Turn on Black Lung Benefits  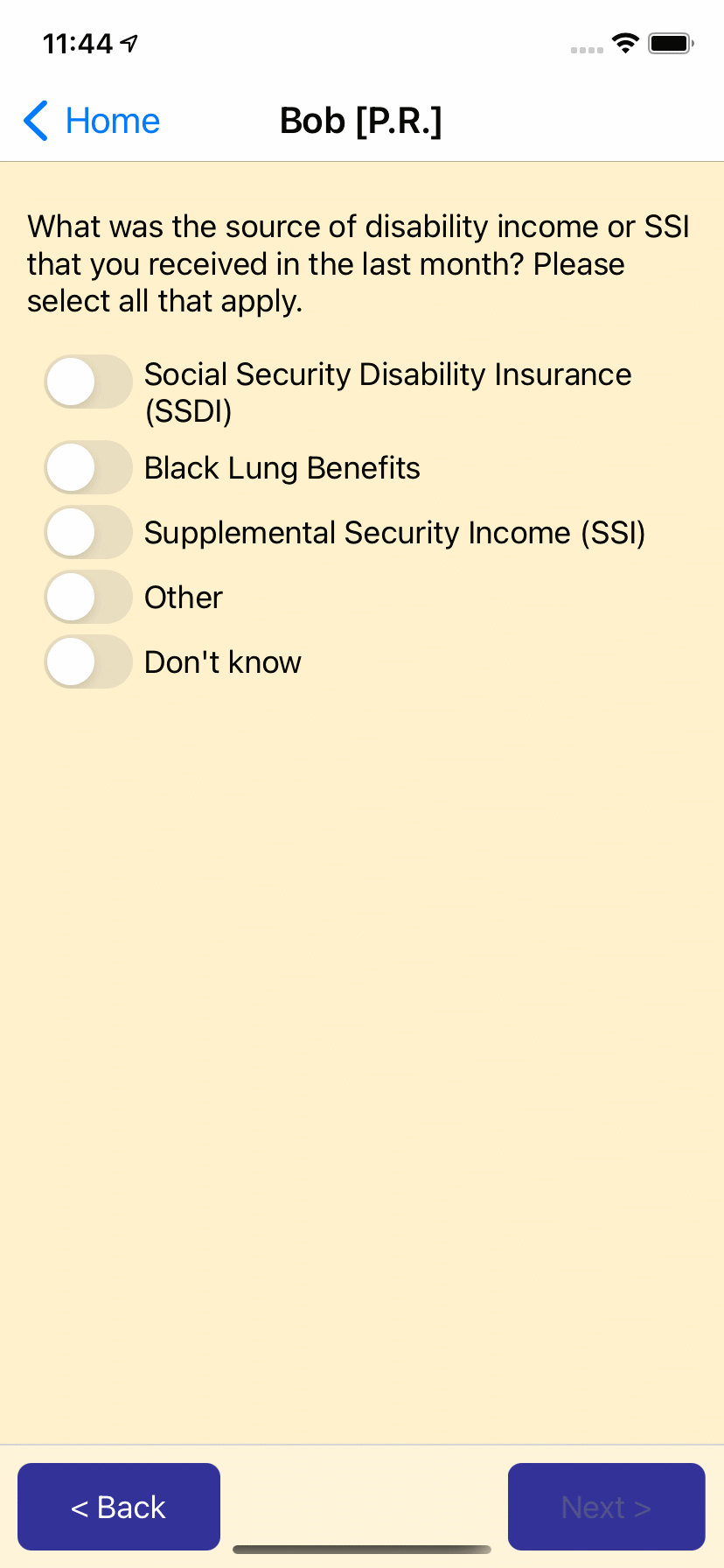pyautogui.click(x=88, y=467)
